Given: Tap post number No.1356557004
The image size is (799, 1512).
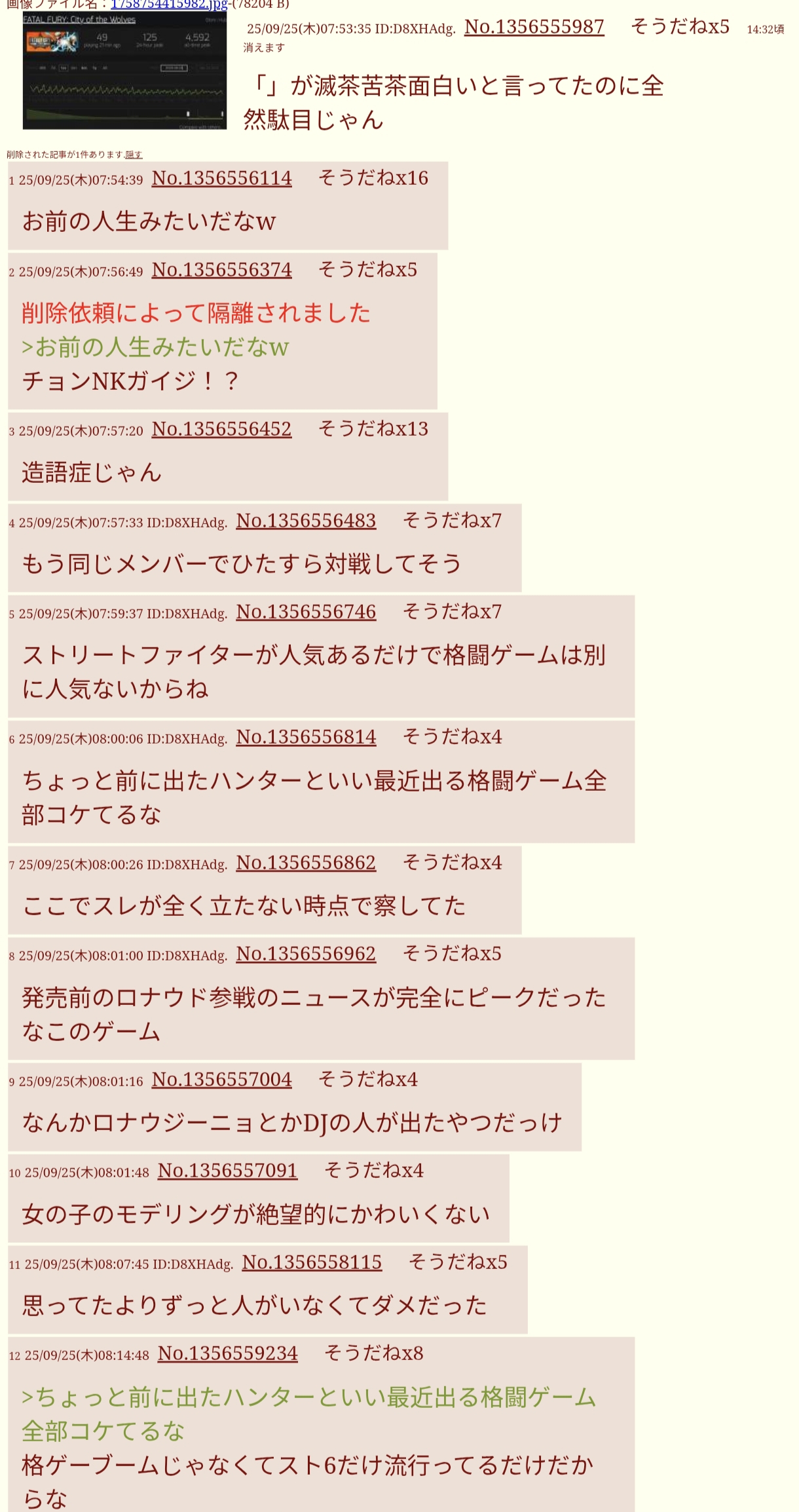Looking at the screenshot, I should pos(221,1080).
